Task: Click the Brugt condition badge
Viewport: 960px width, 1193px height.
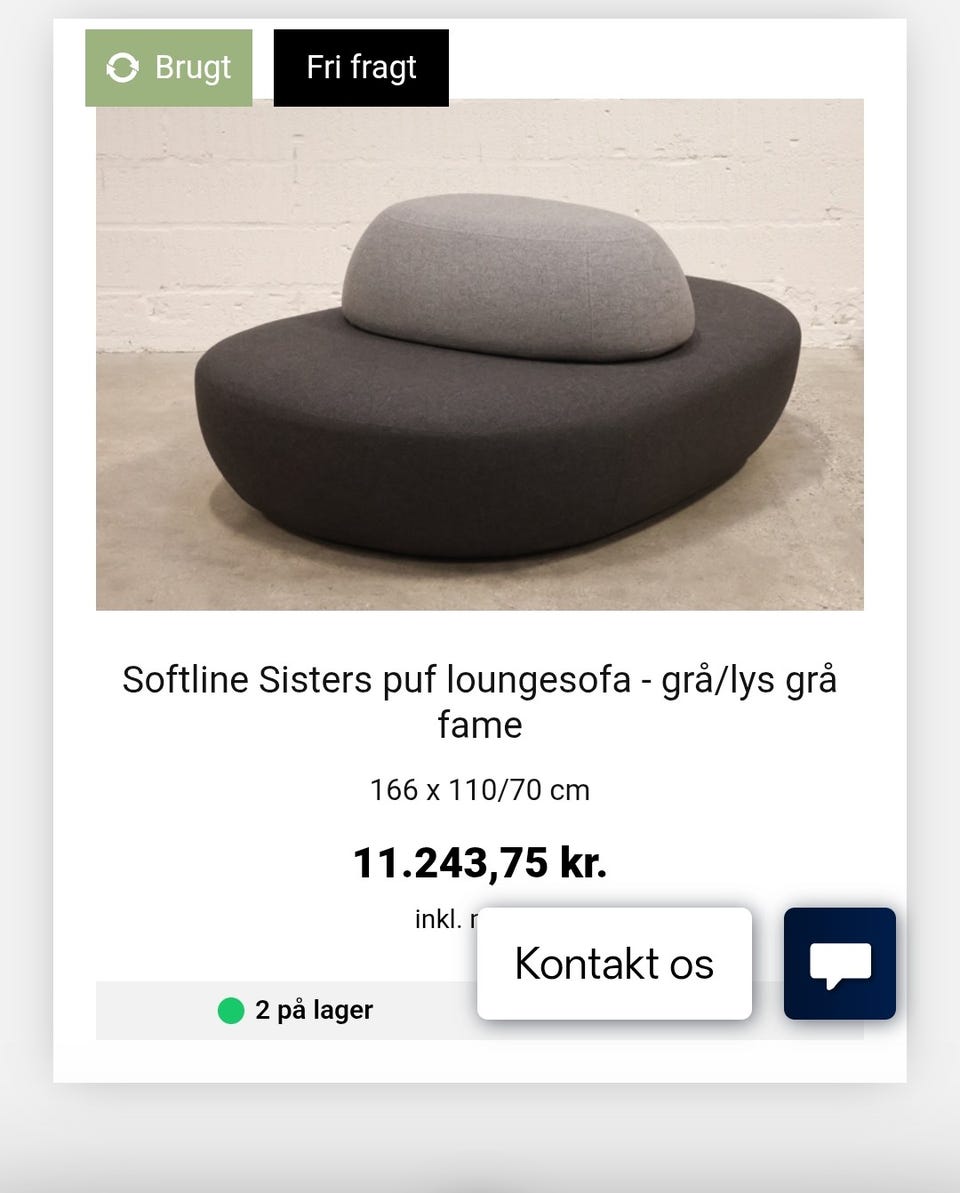Action: click(x=168, y=67)
